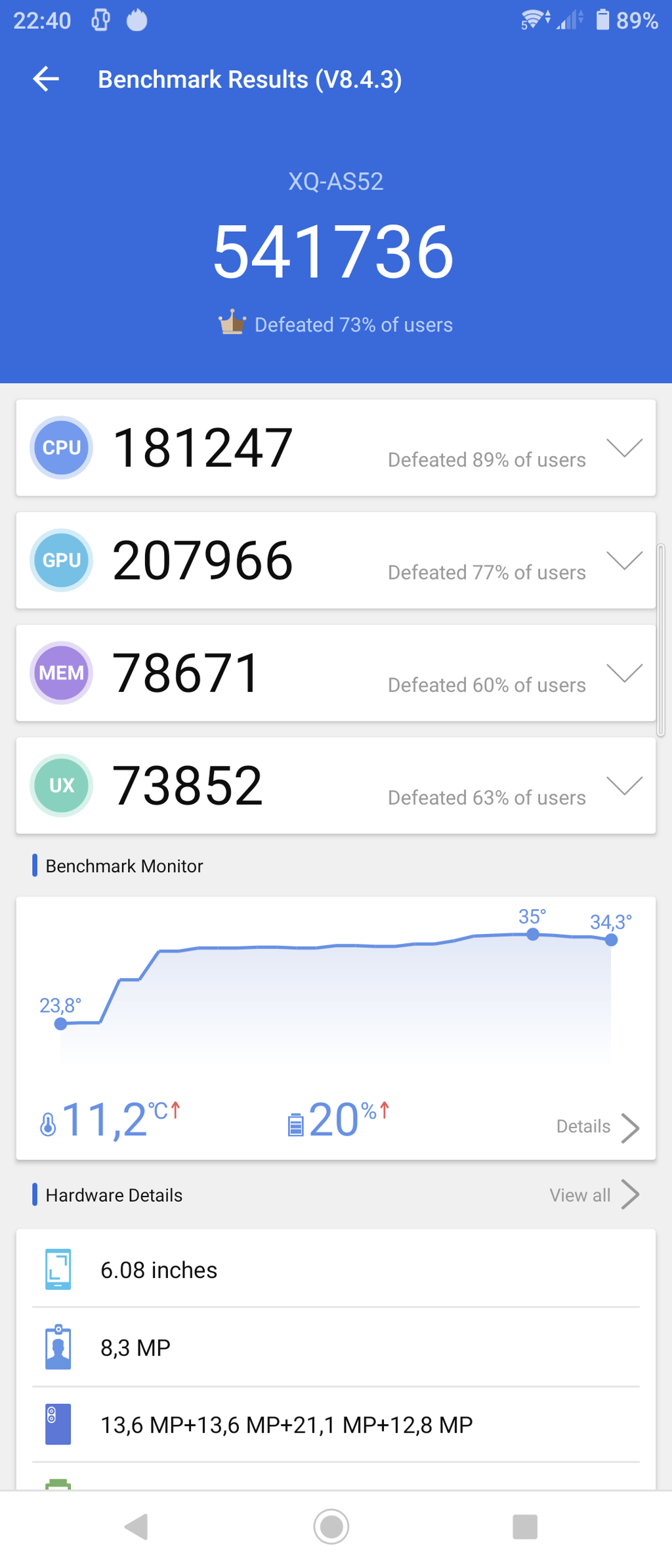
Task: Expand the UX score details
Action: coord(623,786)
